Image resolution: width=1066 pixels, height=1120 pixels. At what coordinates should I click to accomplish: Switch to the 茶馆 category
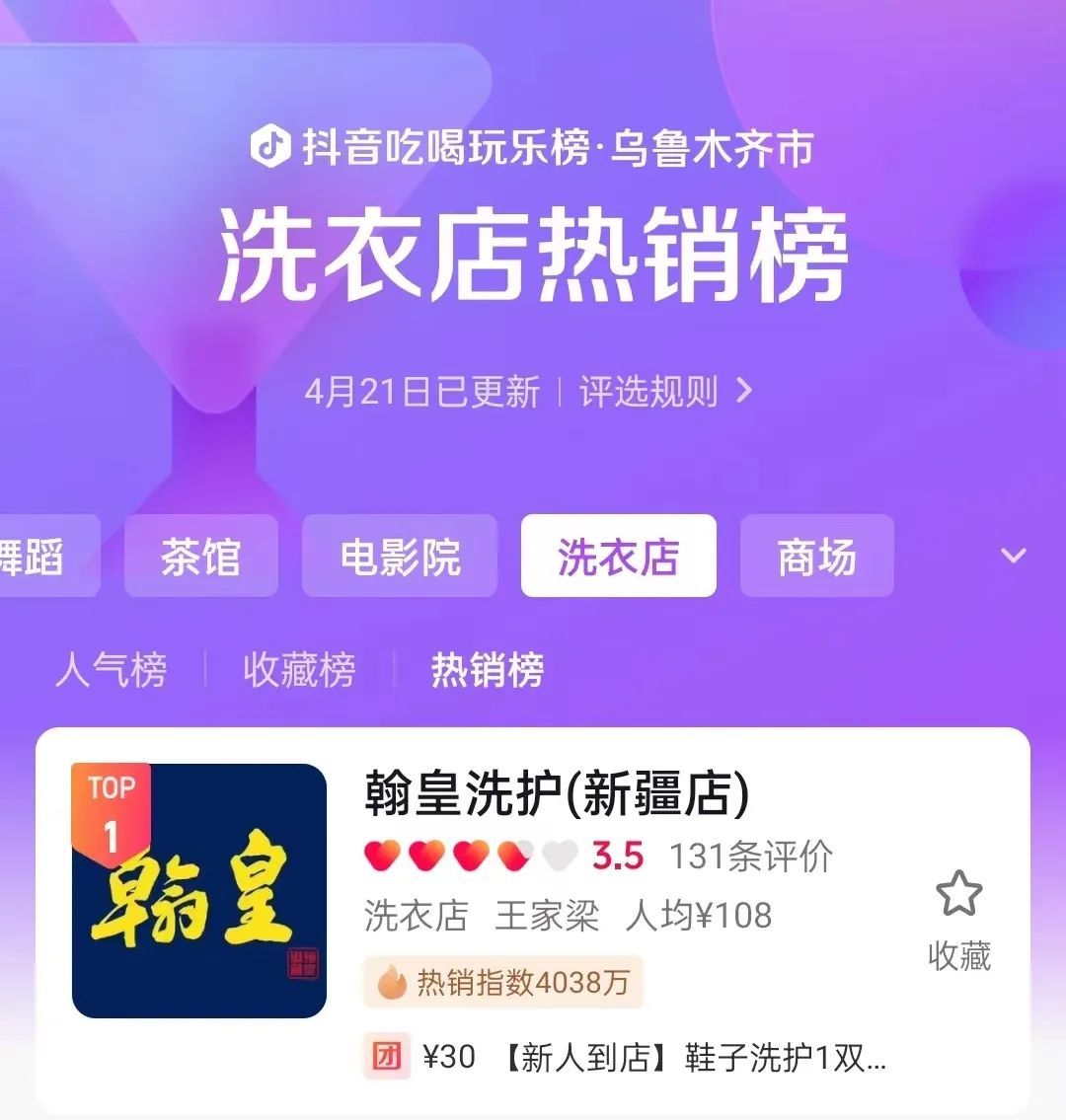[201, 557]
